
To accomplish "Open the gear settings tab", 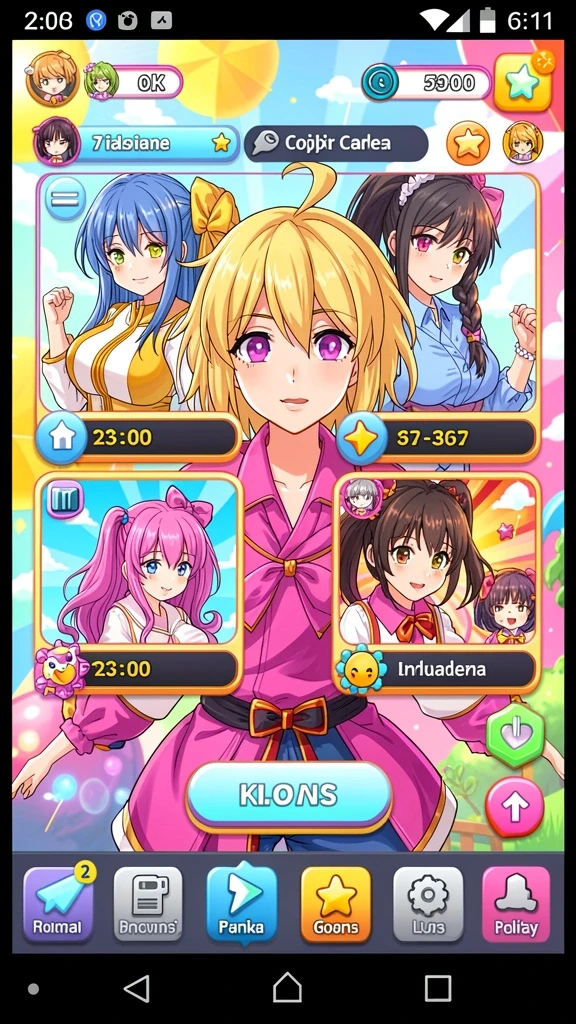I will (428, 904).
